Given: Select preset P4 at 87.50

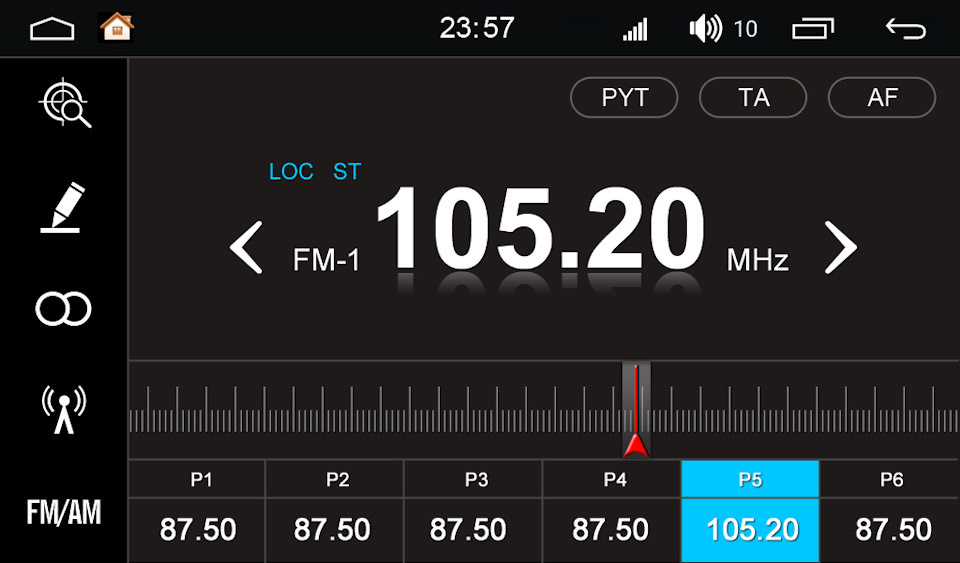Looking at the screenshot, I should pyautogui.click(x=612, y=512).
